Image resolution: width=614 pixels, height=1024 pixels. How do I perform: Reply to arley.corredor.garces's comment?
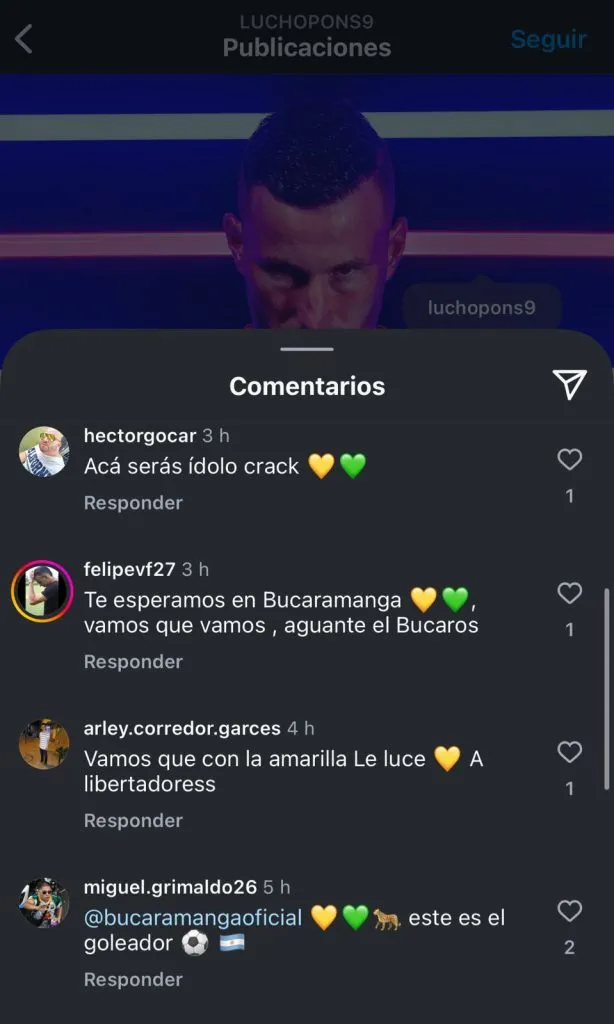[133, 821]
